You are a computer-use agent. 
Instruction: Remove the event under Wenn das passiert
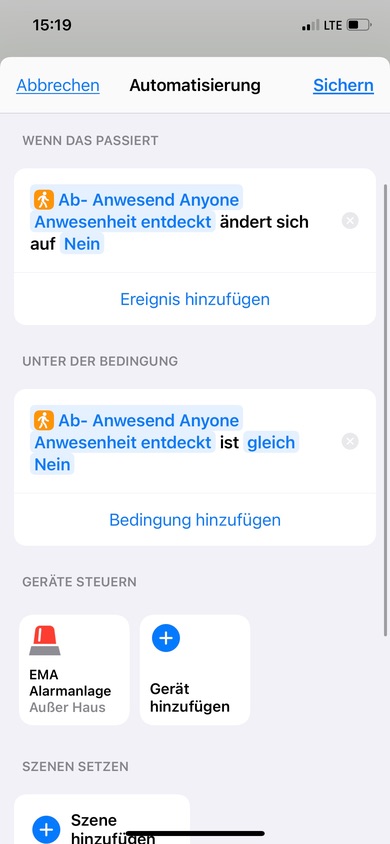[x=350, y=221]
